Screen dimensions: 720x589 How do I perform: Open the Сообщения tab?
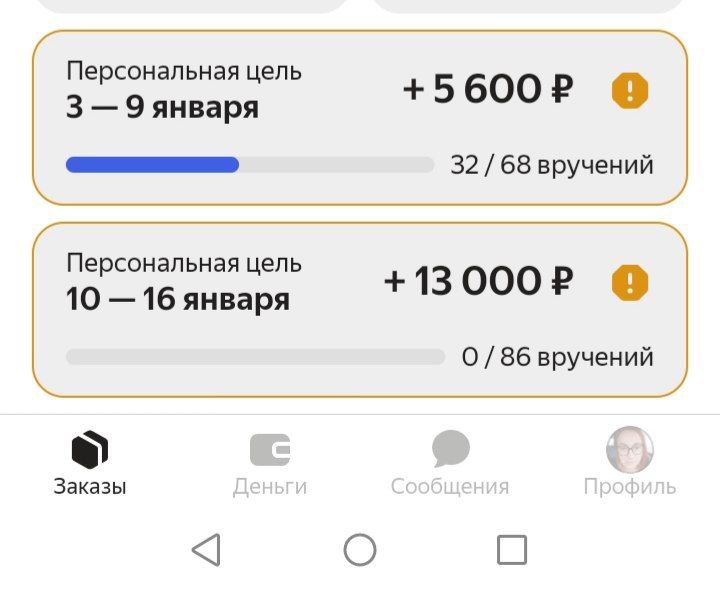(450, 465)
